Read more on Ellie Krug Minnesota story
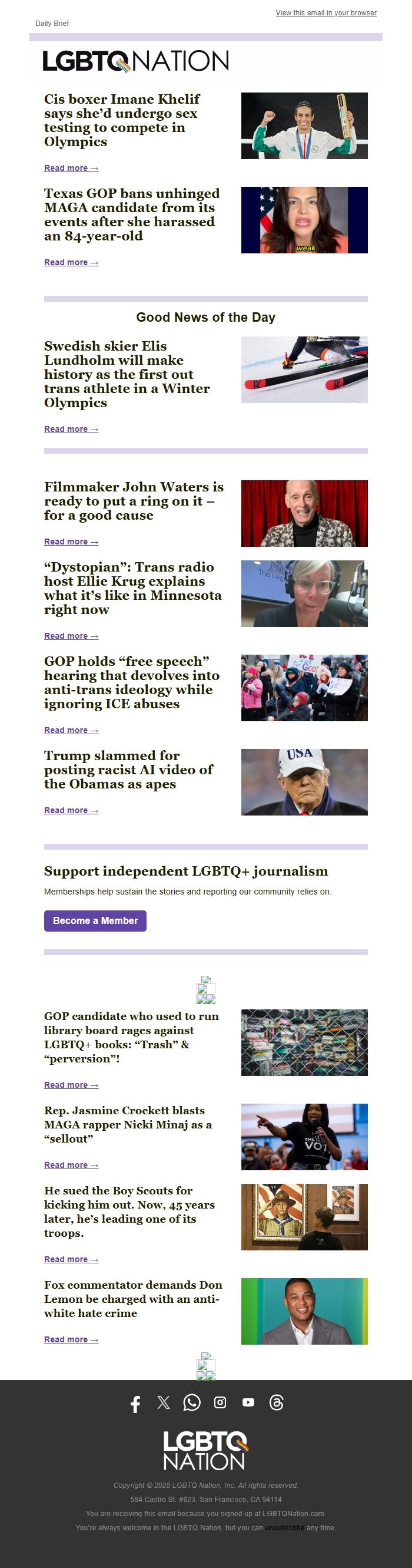The image size is (412, 1568). (71, 636)
